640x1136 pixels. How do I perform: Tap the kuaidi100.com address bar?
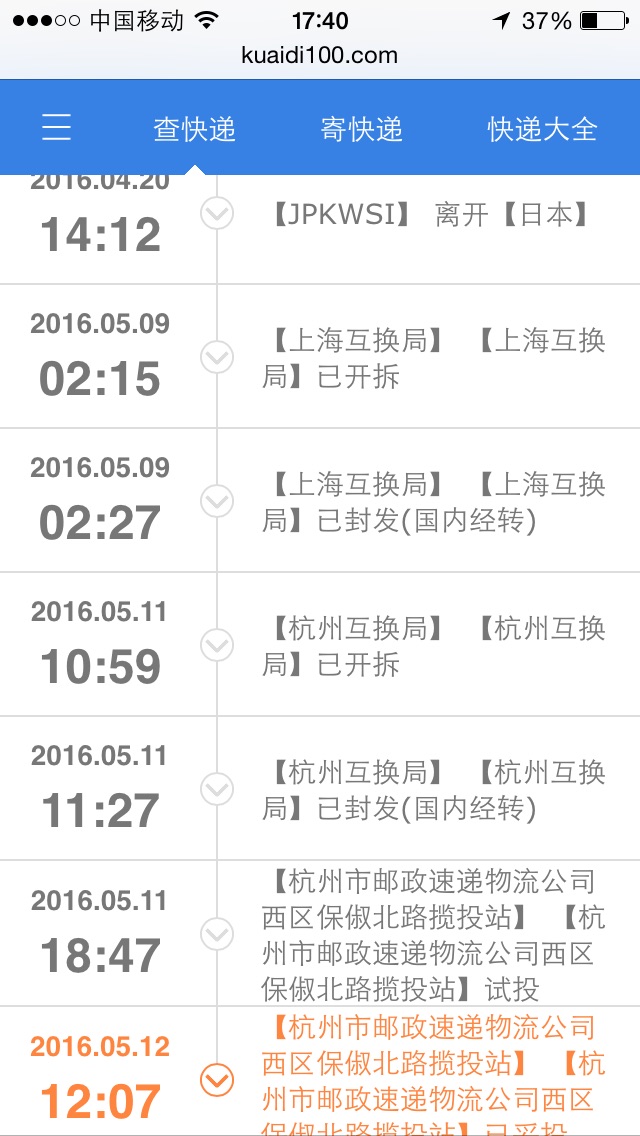320,56
